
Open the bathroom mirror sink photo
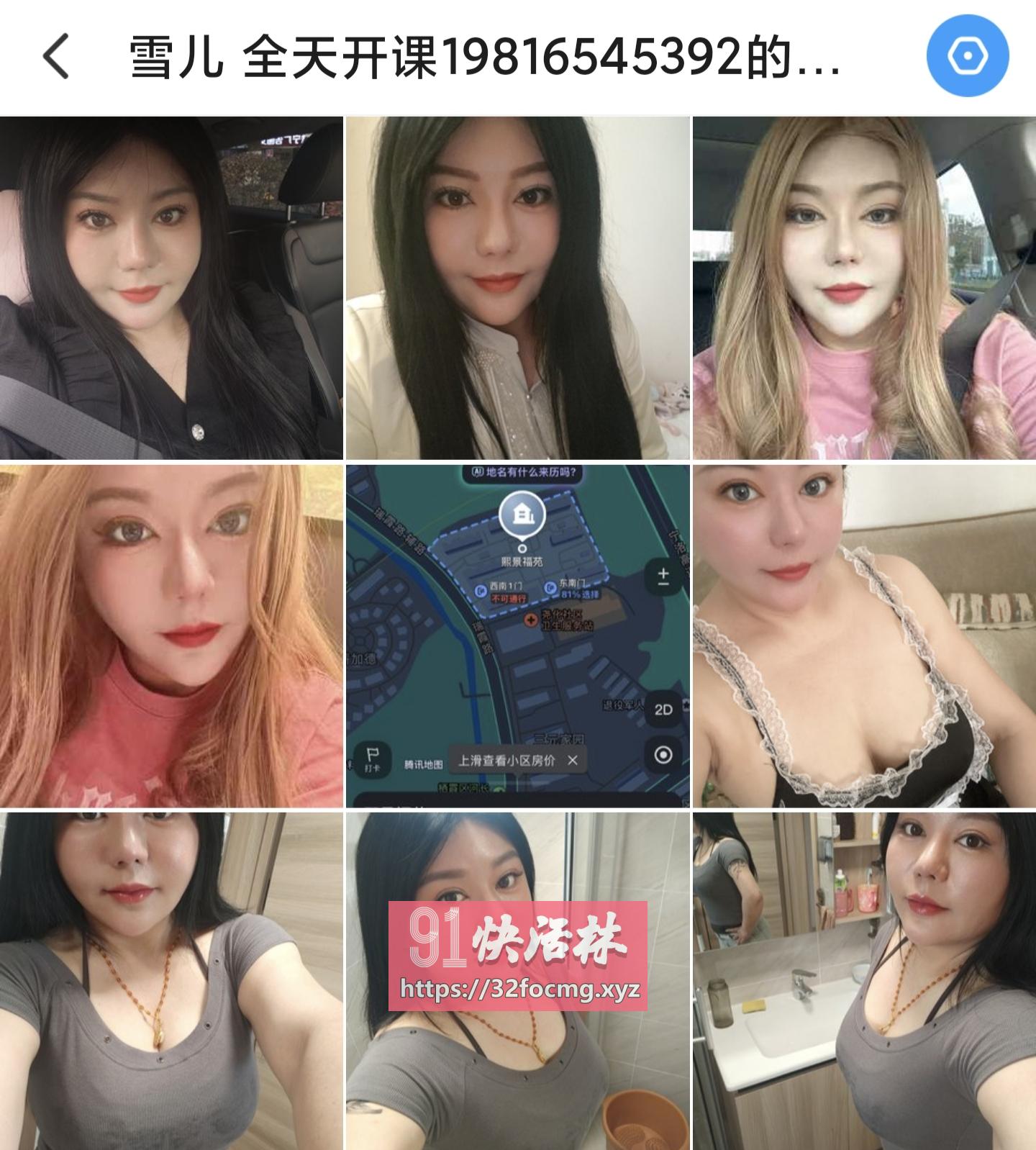864,980
